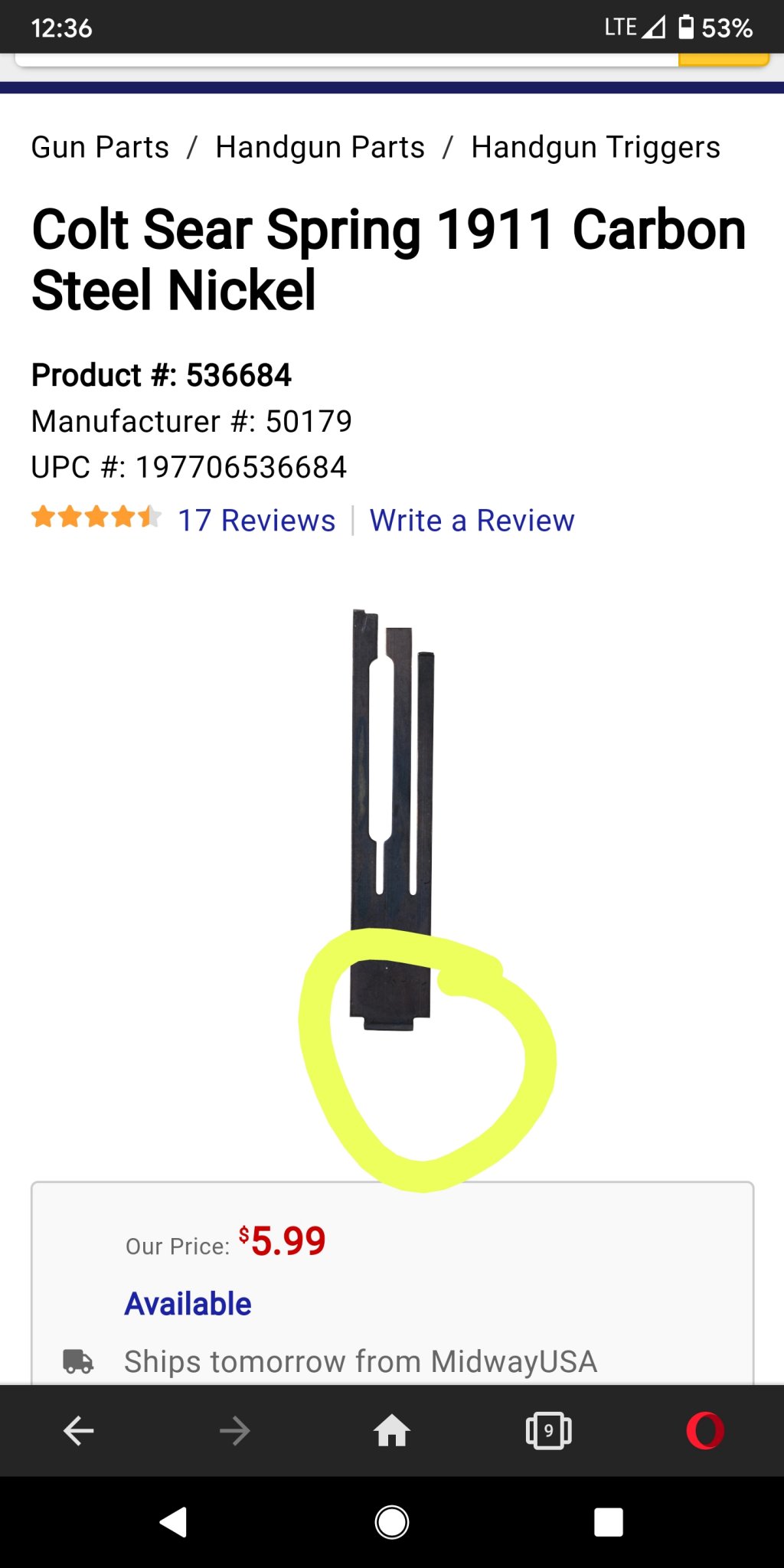
Task: Go forward in the browser
Action: pos(235,1430)
